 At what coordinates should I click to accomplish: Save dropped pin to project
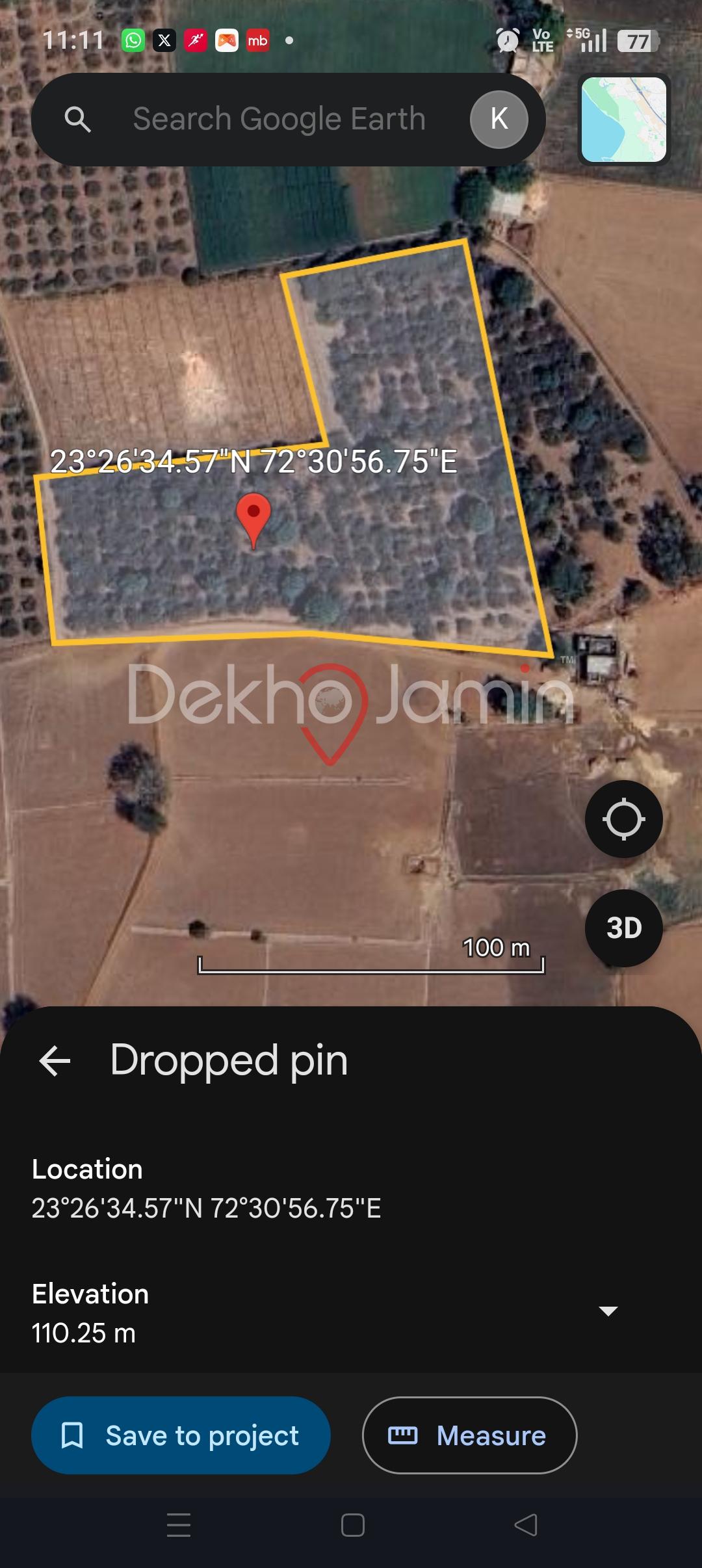pos(181,1435)
